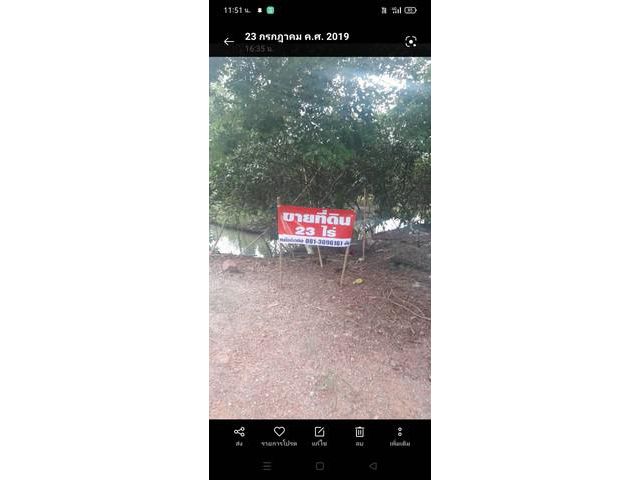Delete this photo
640x480 pixels.
(359, 433)
